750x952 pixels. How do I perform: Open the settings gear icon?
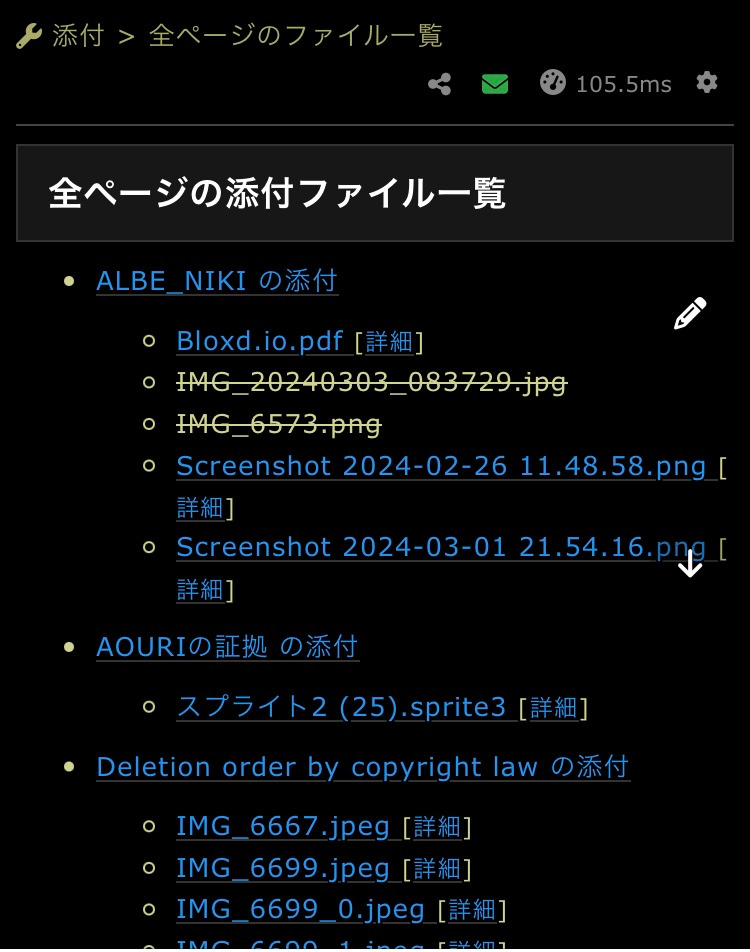(707, 83)
